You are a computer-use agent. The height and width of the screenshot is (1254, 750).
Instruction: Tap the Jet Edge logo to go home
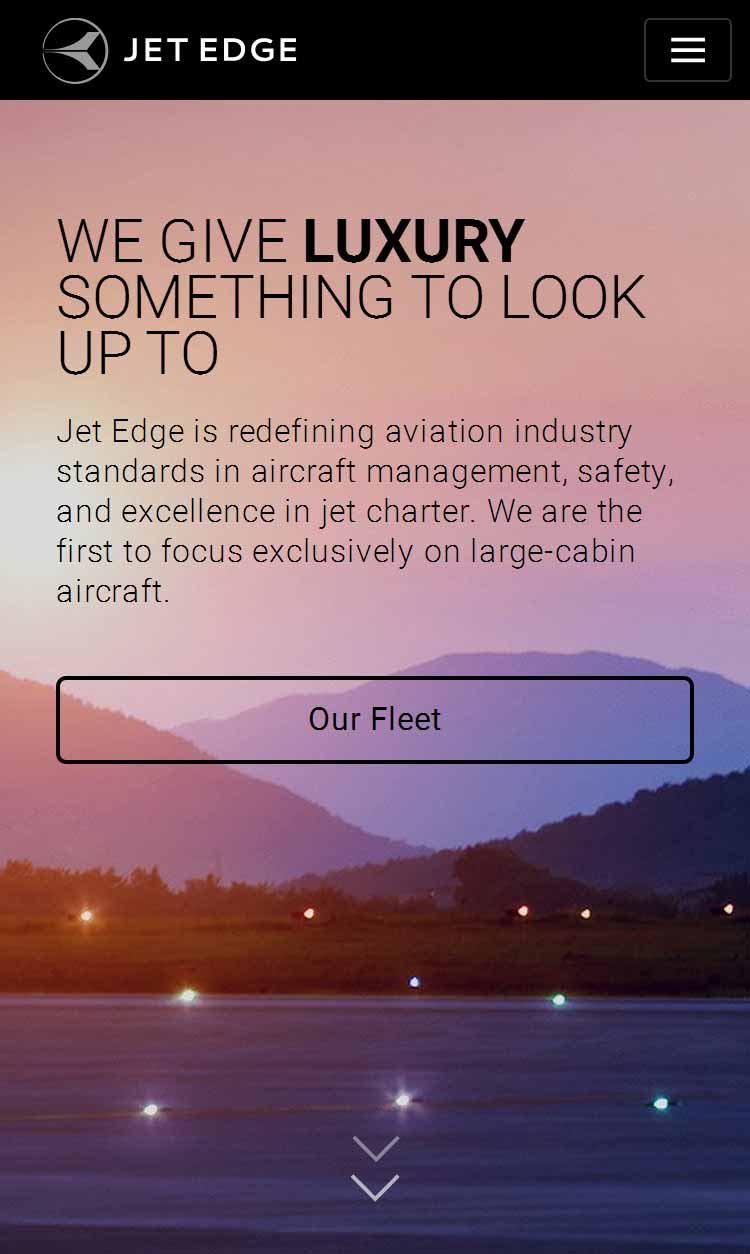[170, 50]
